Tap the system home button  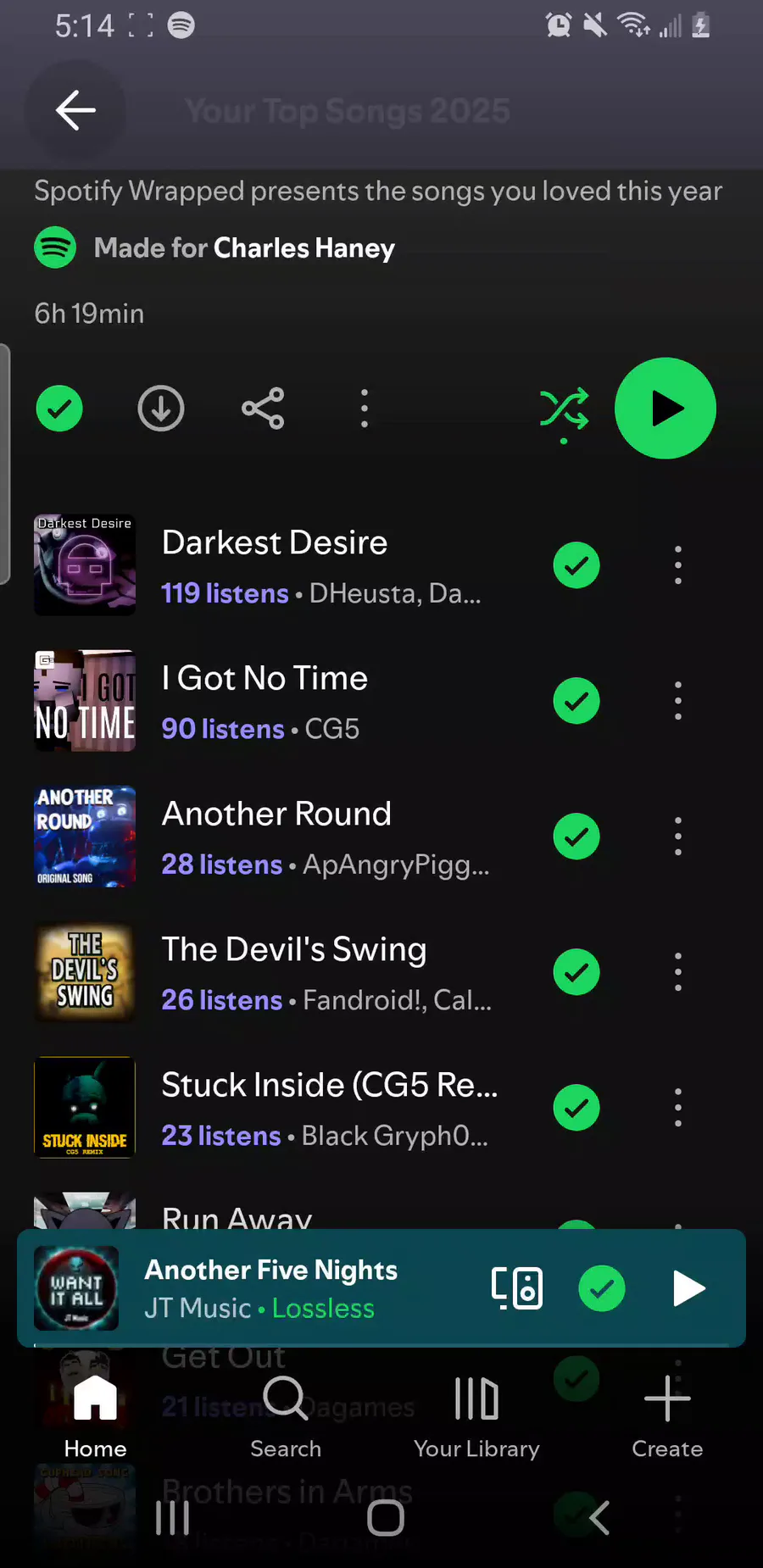coord(386,1518)
